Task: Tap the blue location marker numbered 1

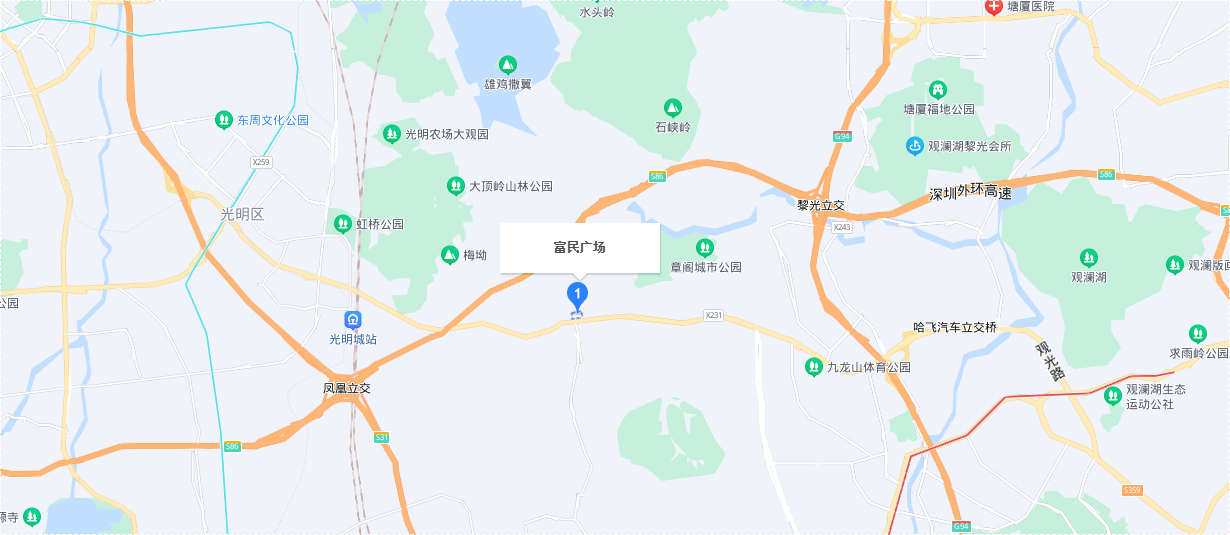Action: click(x=577, y=294)
